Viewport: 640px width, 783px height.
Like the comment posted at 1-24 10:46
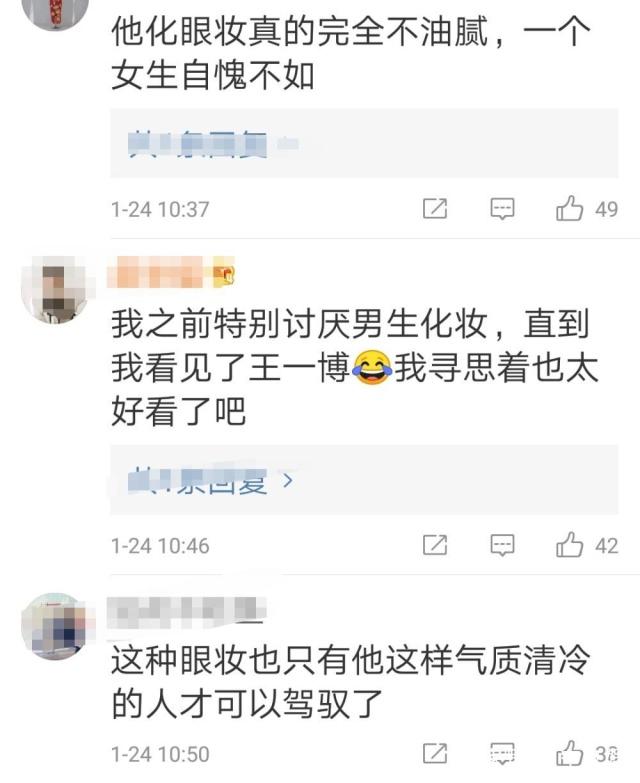tap(570, 545)
